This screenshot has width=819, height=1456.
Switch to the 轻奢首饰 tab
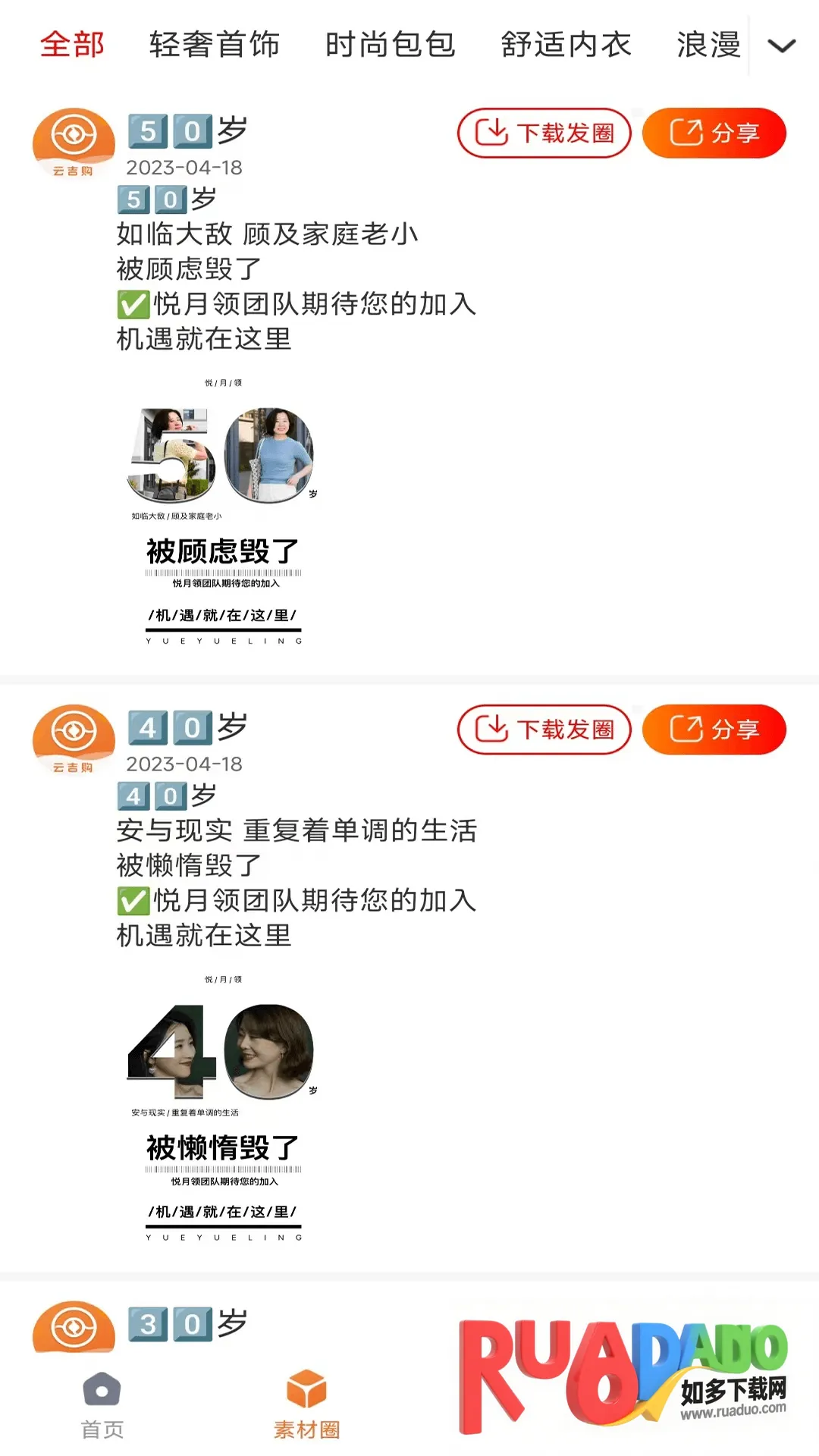[x=215, y=45]
